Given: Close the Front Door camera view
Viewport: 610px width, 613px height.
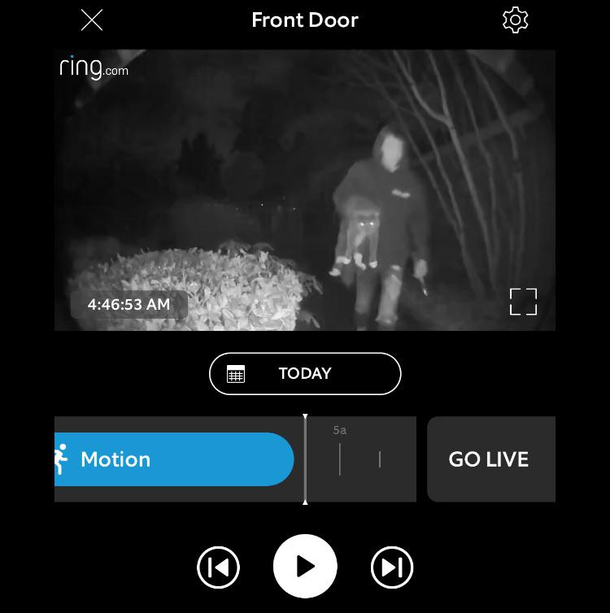Looking at the screenshot, I should click(x=92, y=20).
